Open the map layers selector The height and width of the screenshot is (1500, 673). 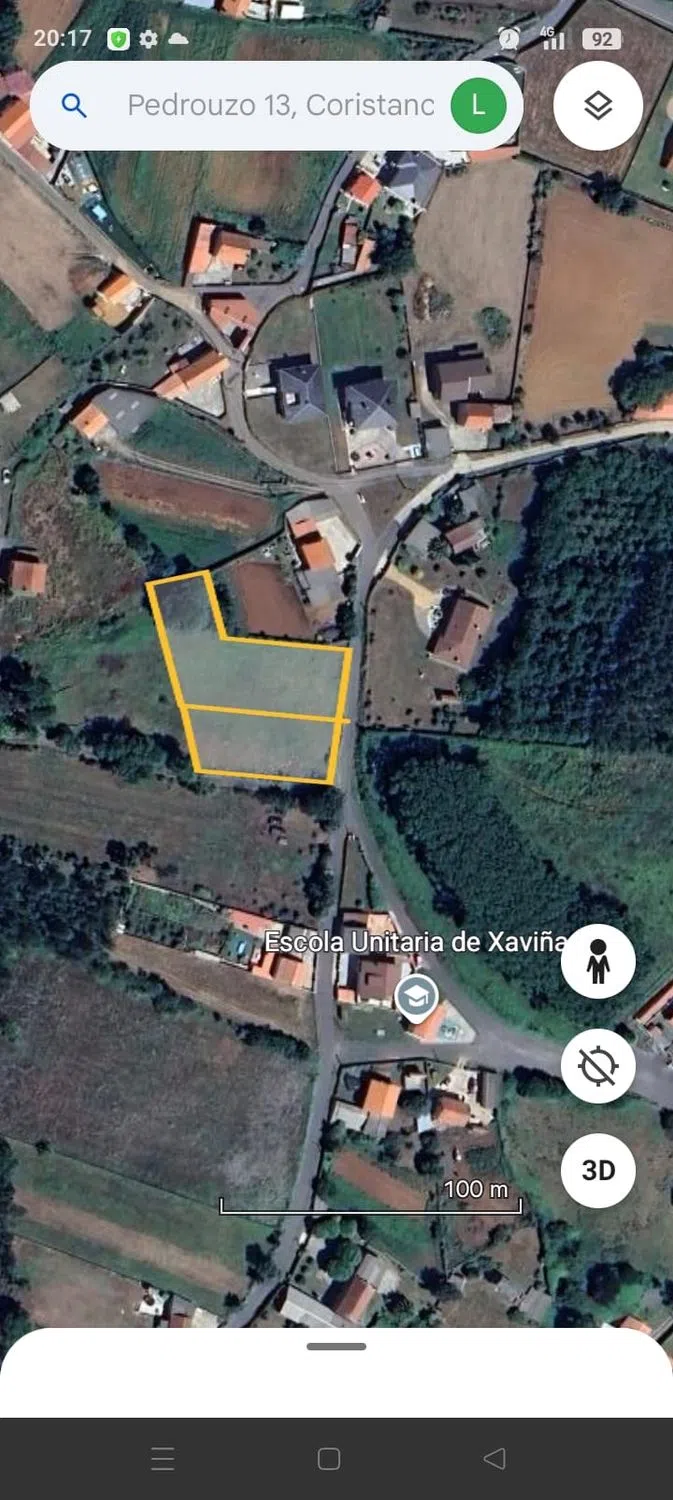click(597, 106)
